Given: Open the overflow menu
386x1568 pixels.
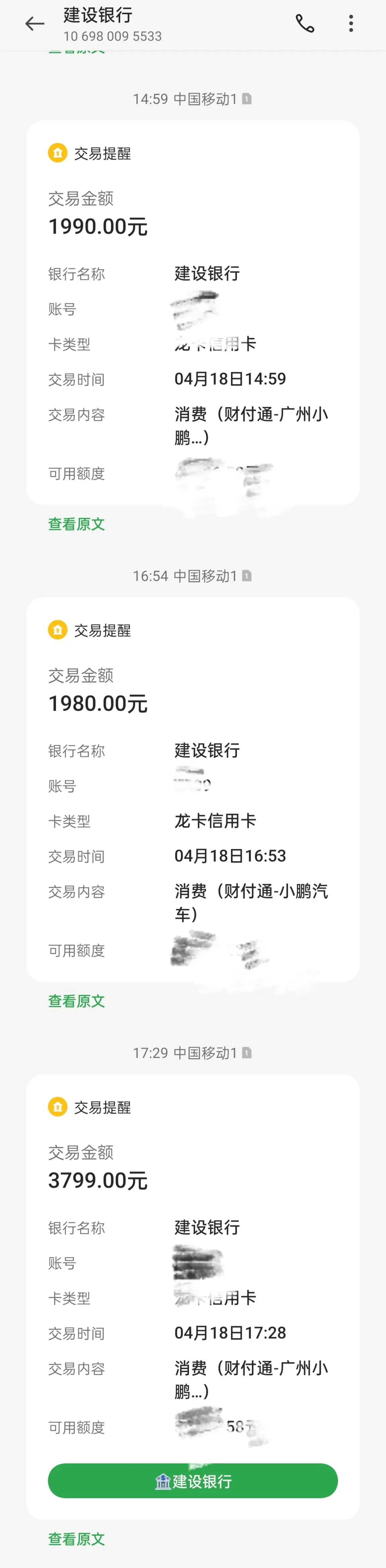Looking at the screenshot, I should coord(351,24).
